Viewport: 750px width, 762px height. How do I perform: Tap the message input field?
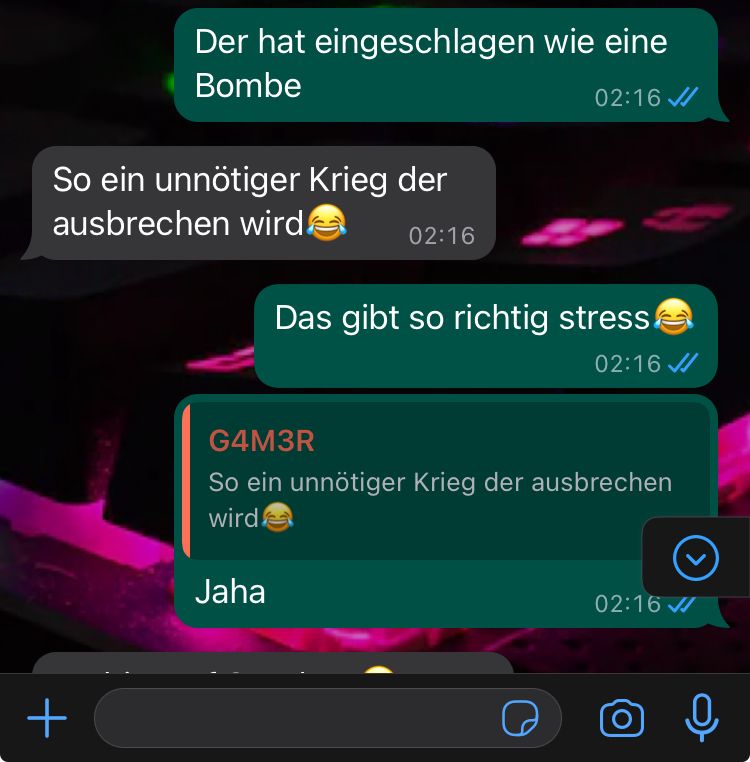click(295, 718)
